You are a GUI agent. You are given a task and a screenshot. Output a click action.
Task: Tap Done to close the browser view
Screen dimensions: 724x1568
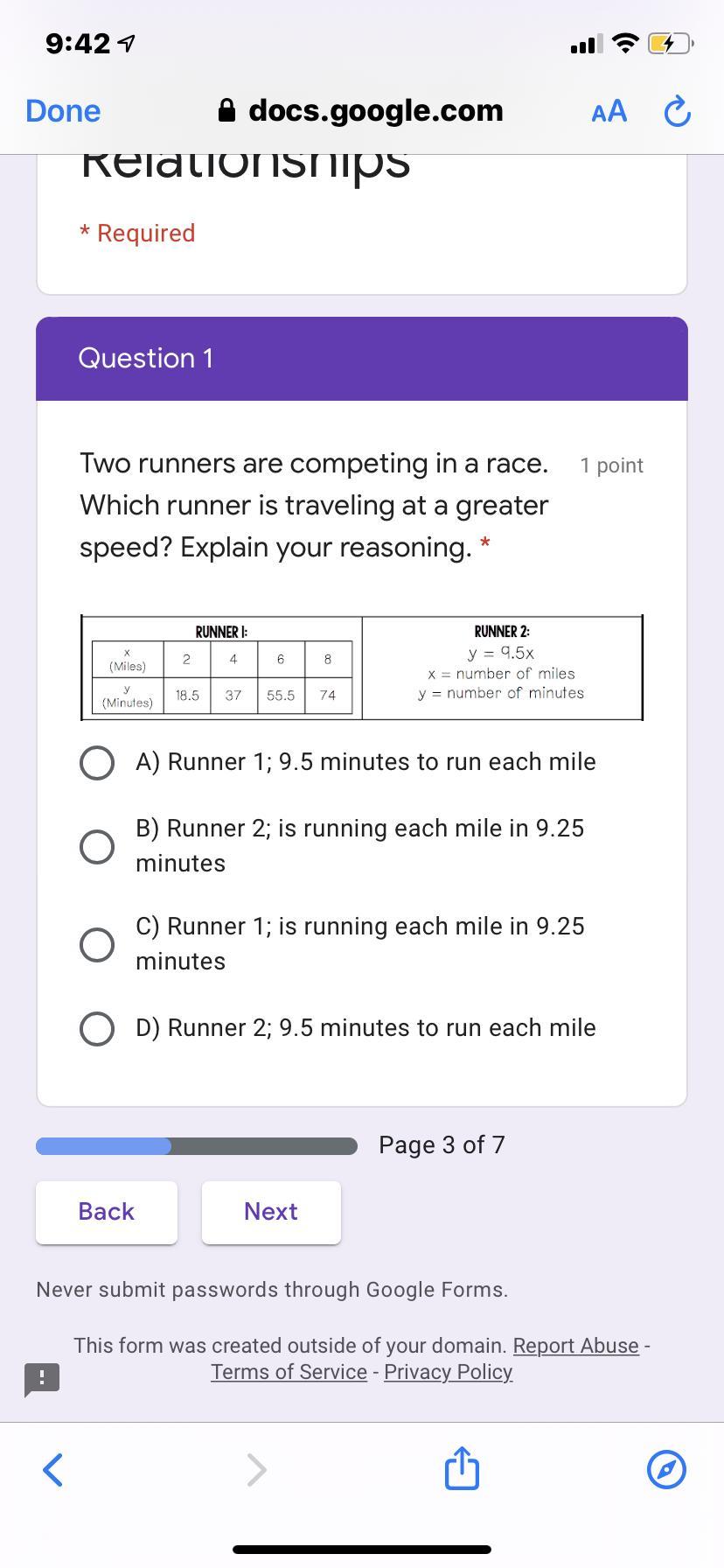pos(63,111)
